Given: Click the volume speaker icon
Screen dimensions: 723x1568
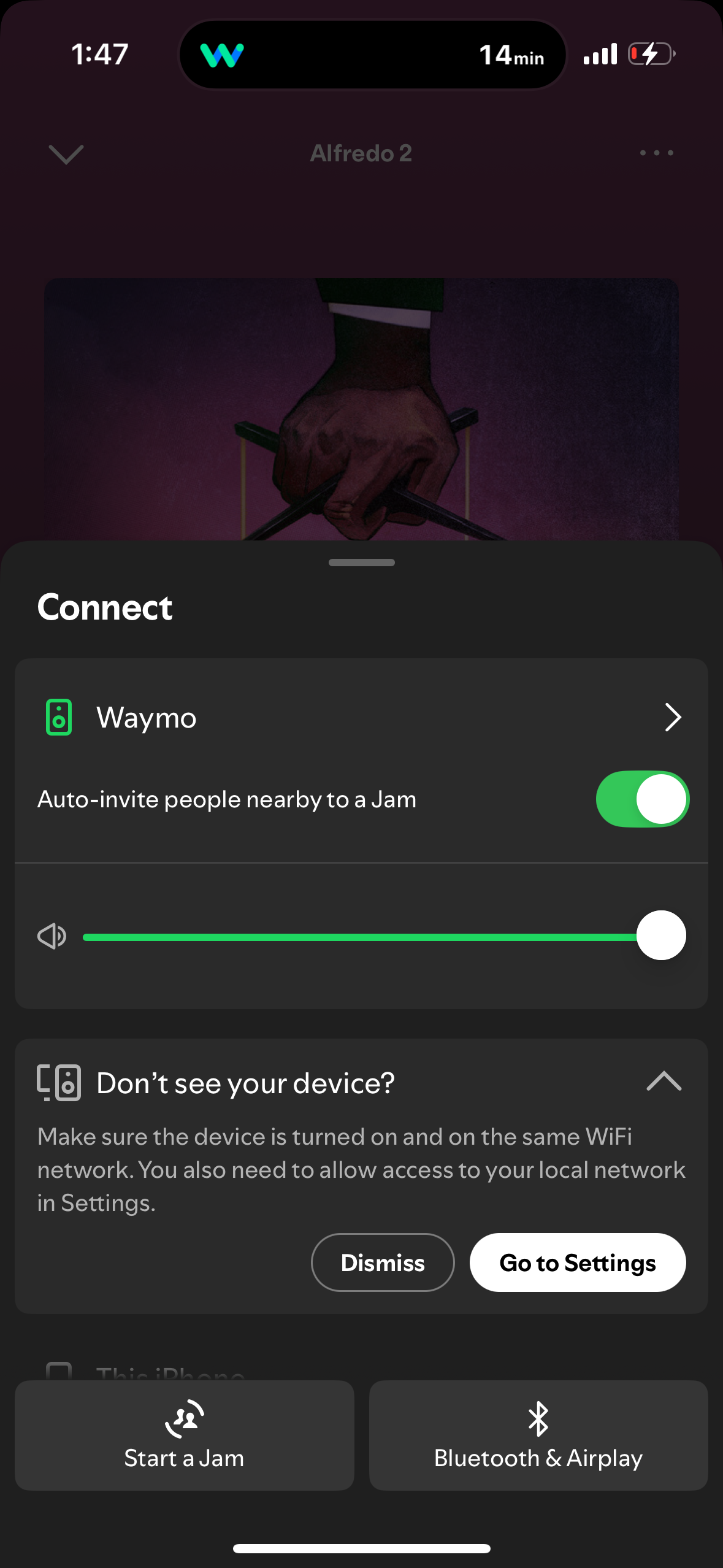Looking at the screenshot, I should coord(53,936).
